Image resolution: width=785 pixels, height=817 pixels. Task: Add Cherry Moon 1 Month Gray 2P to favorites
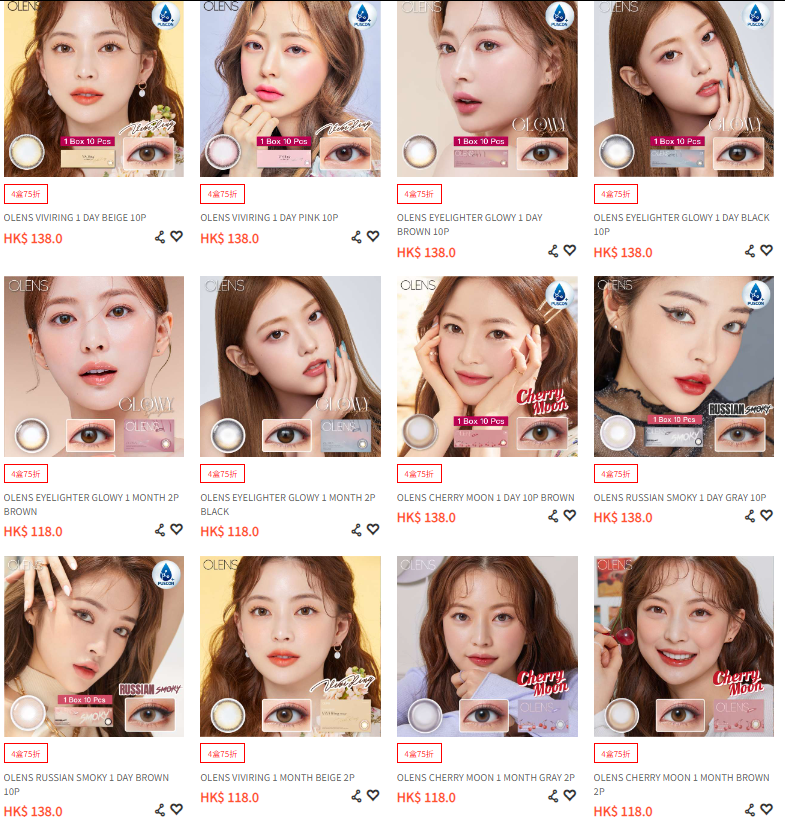point(570,796)
